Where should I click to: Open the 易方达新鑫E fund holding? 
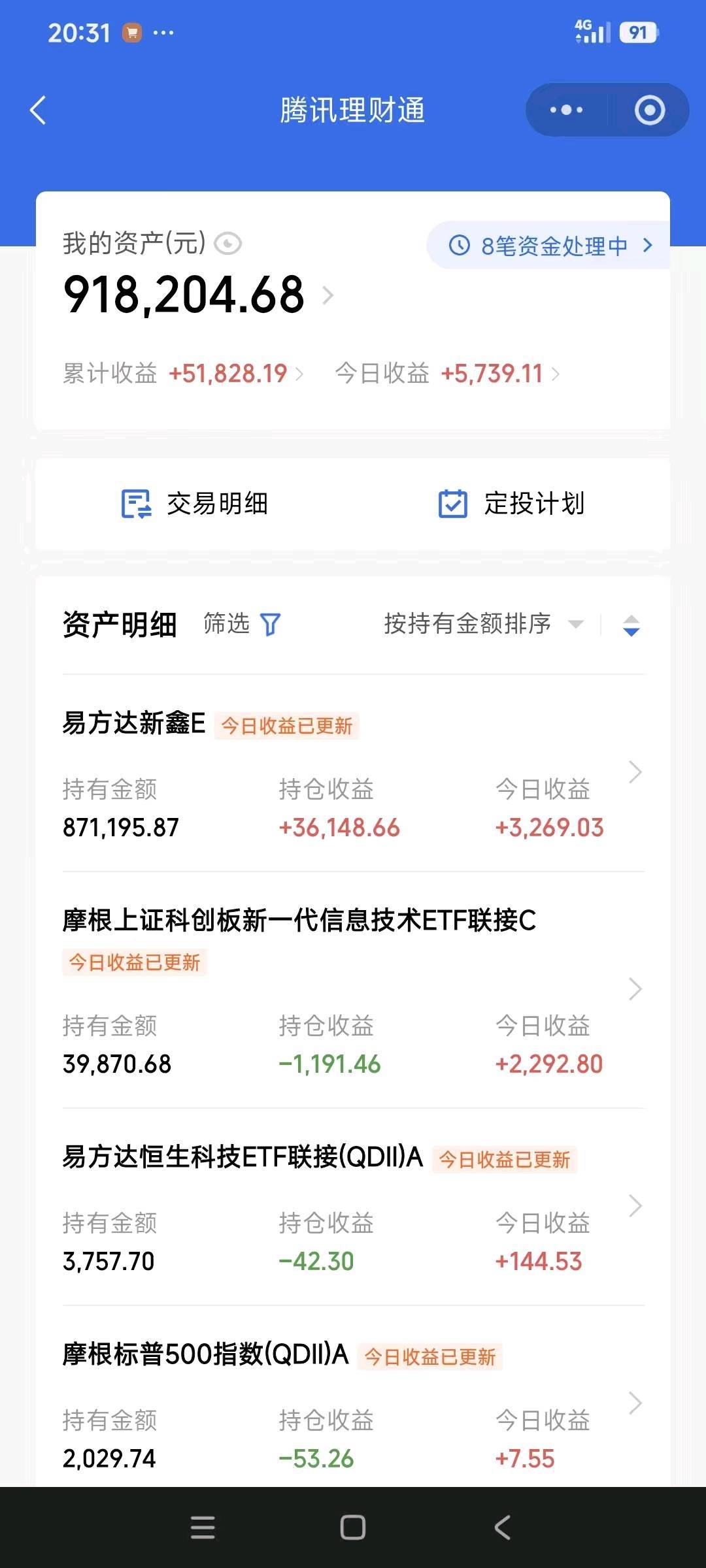[353, 774]
